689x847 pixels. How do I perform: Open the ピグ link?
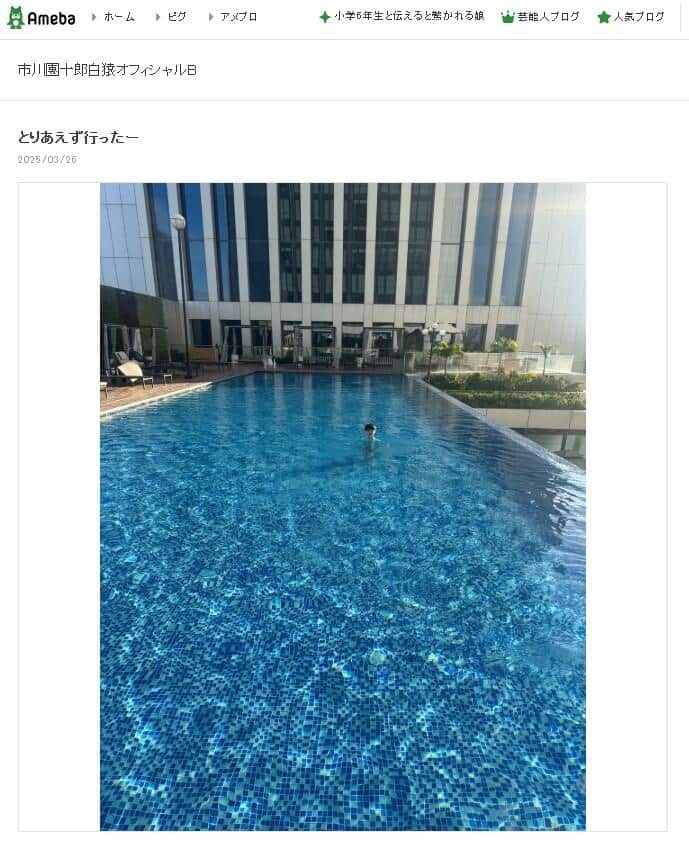point(177,17)
